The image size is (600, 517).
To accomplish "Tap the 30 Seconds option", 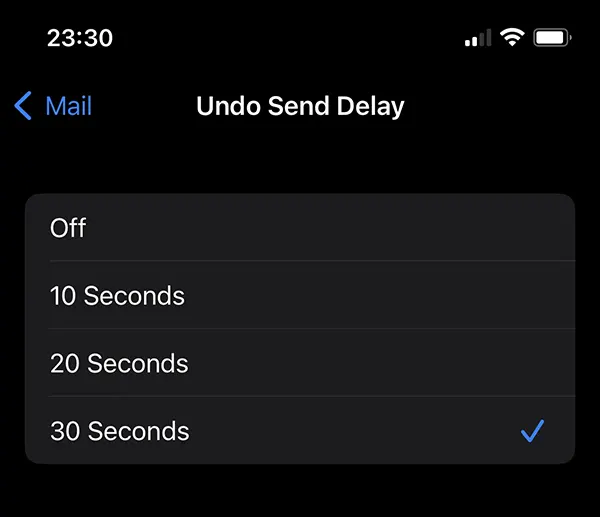I will pyautogui.click(x=300, y=431).
